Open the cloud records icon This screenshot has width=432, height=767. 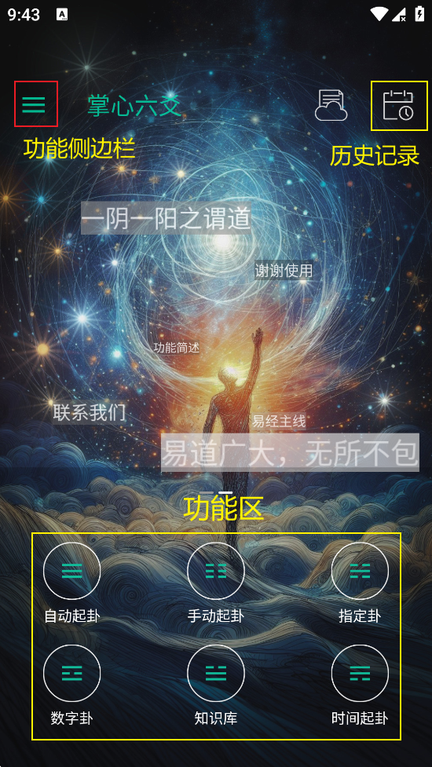click(331, 105)
